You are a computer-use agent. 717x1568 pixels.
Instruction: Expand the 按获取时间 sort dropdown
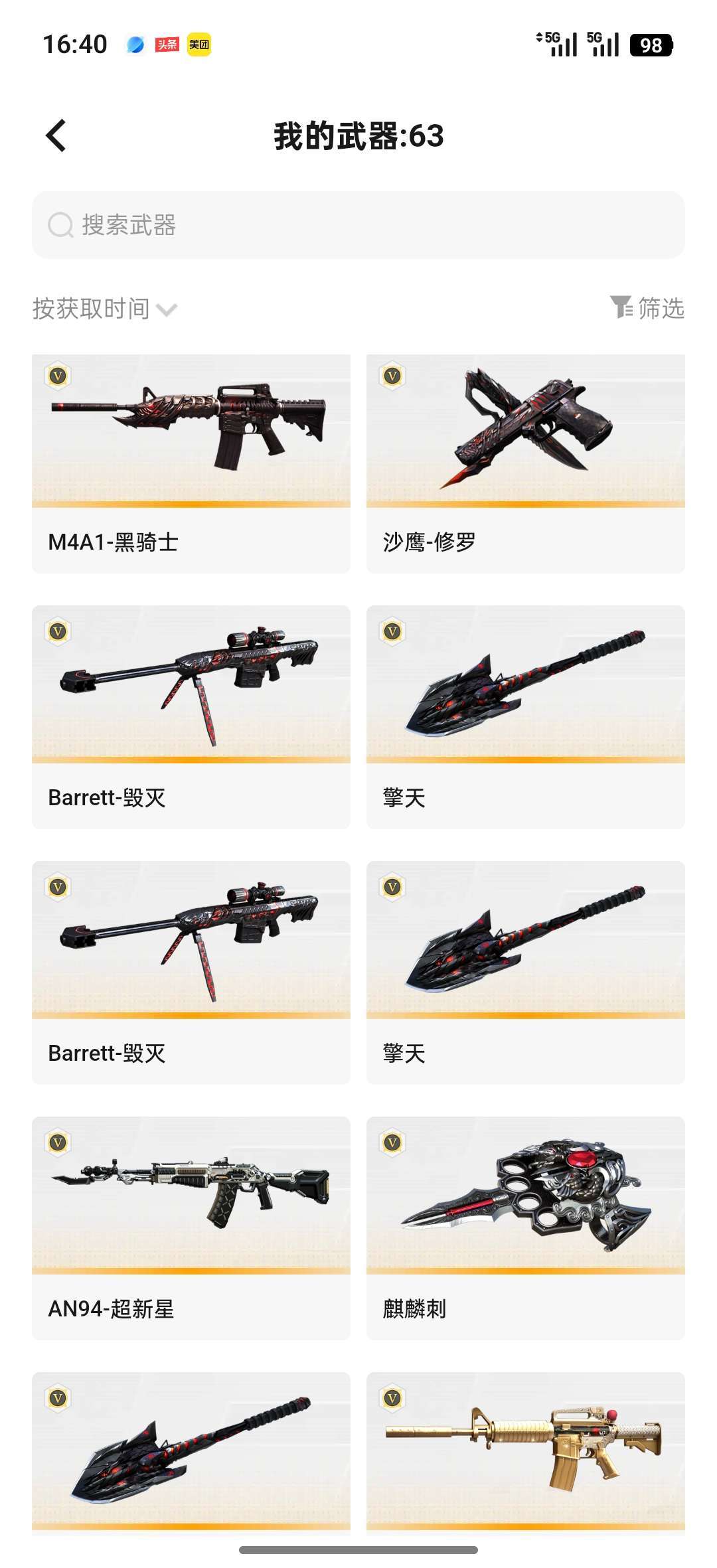[105, 309]
